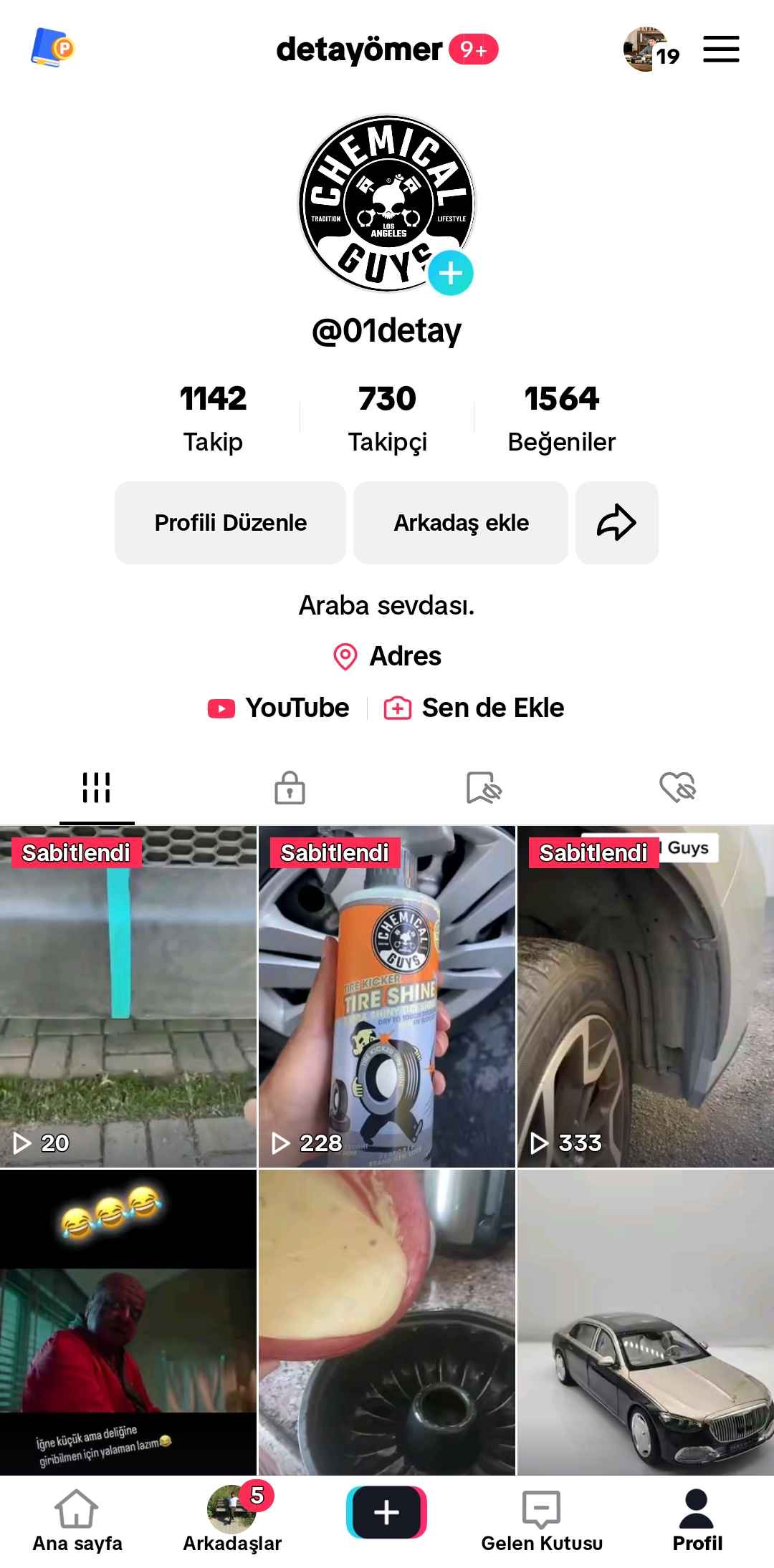Tap the plus badge on profile photo
The height and width of the screenshot is (1568, 774).
[451, 273]
